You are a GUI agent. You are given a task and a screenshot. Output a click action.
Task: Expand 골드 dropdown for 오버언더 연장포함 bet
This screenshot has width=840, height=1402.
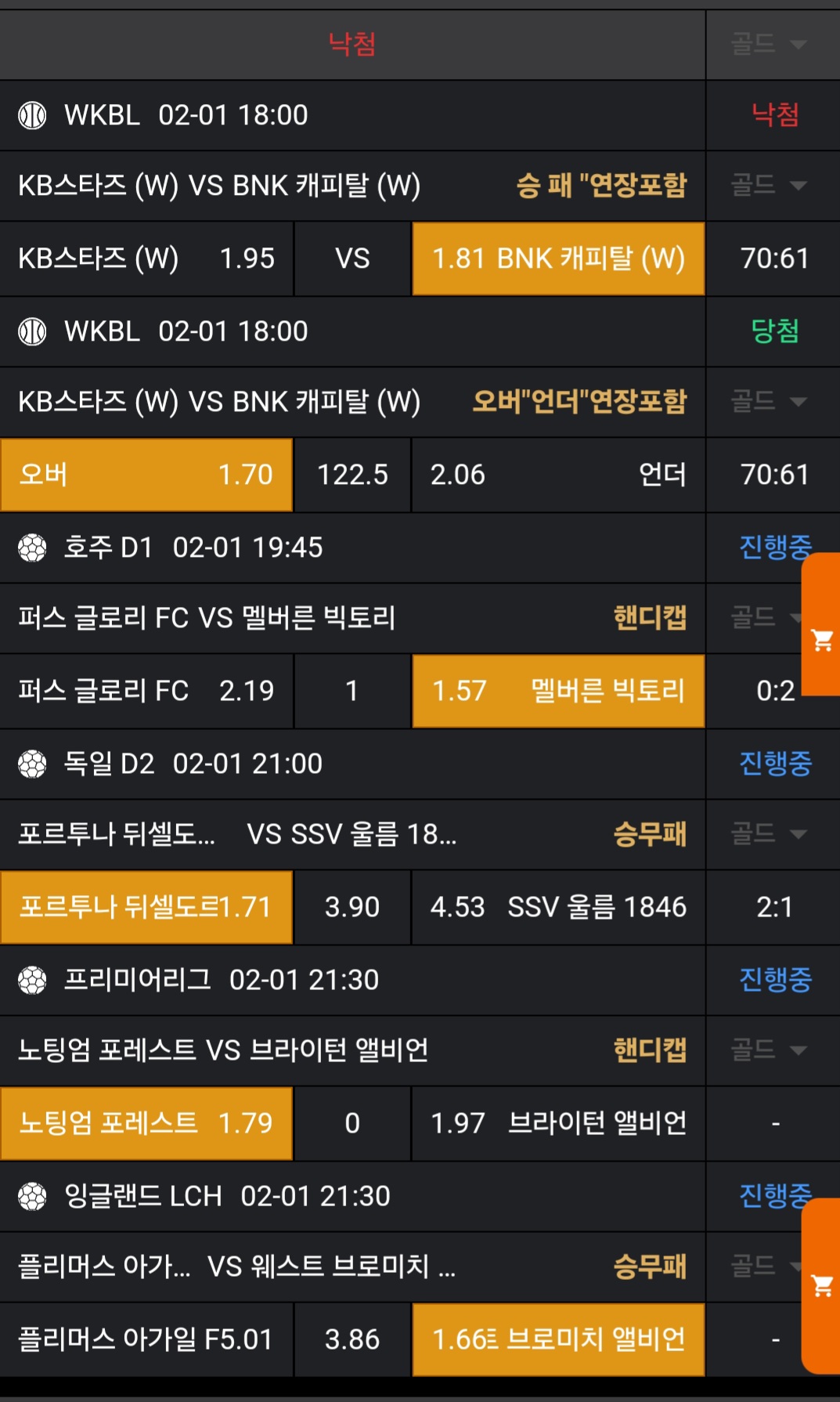[769, 402]
